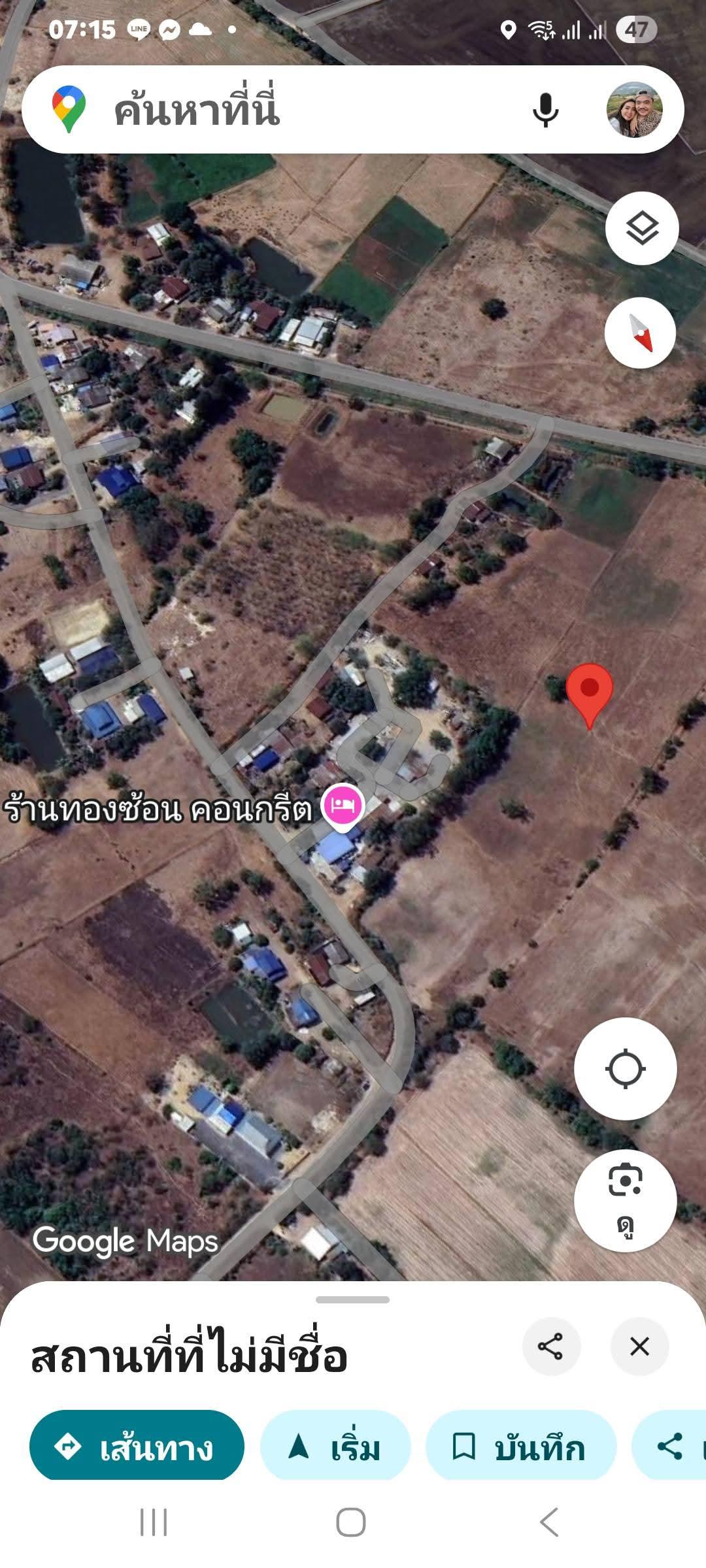
Task: Open the account profile picture
Action: 634,110
